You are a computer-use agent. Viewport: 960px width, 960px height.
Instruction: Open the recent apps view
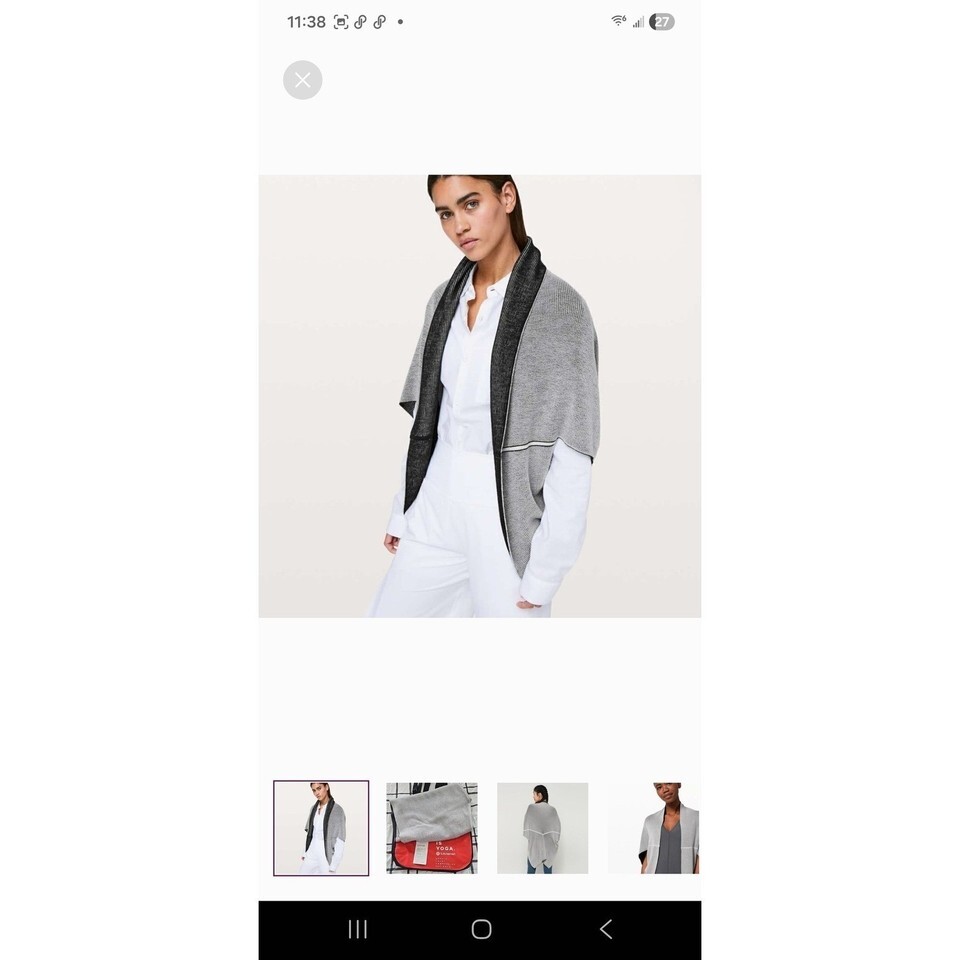pyautogui.click(x=357, y=929)
